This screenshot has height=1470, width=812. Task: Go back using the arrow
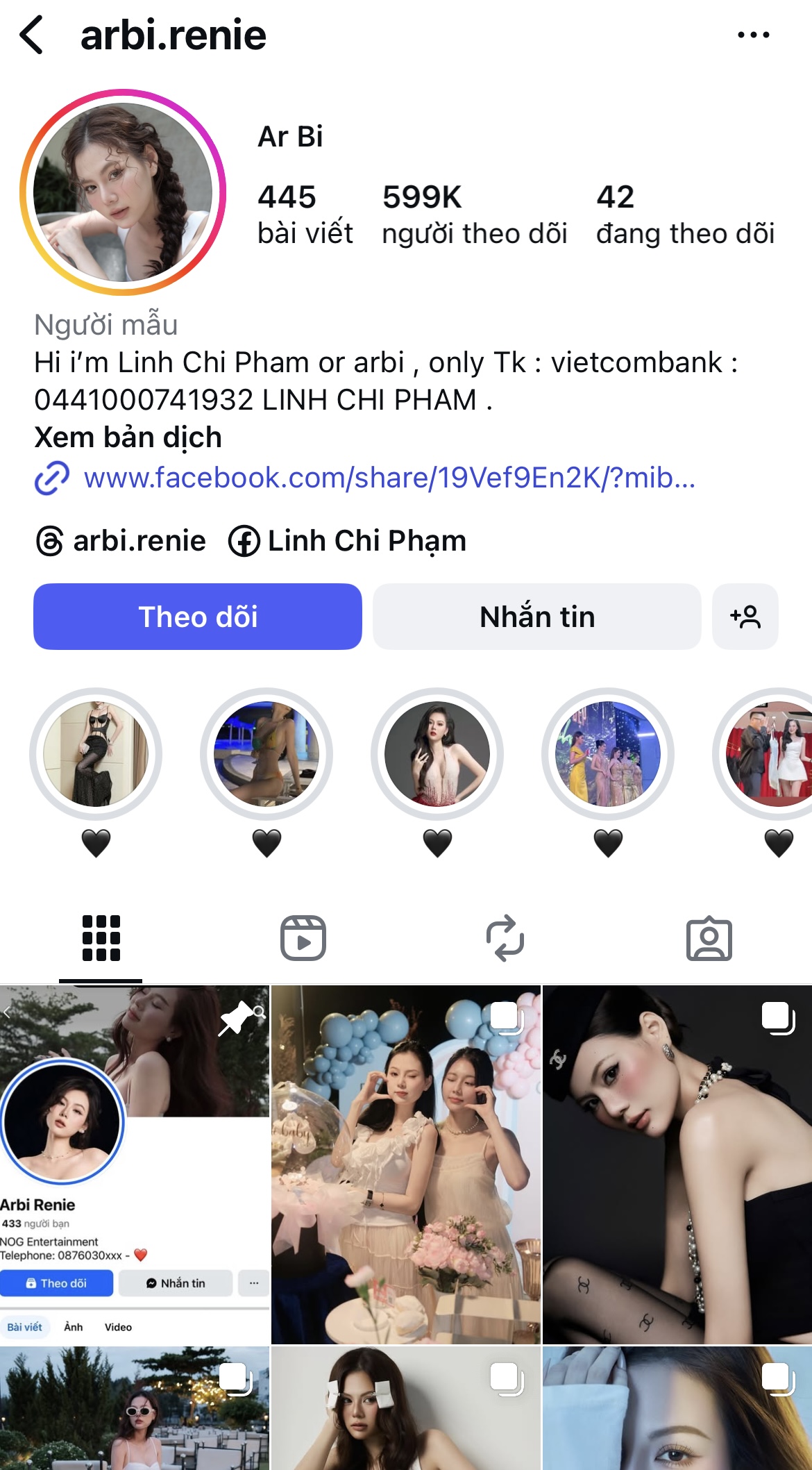32,35
